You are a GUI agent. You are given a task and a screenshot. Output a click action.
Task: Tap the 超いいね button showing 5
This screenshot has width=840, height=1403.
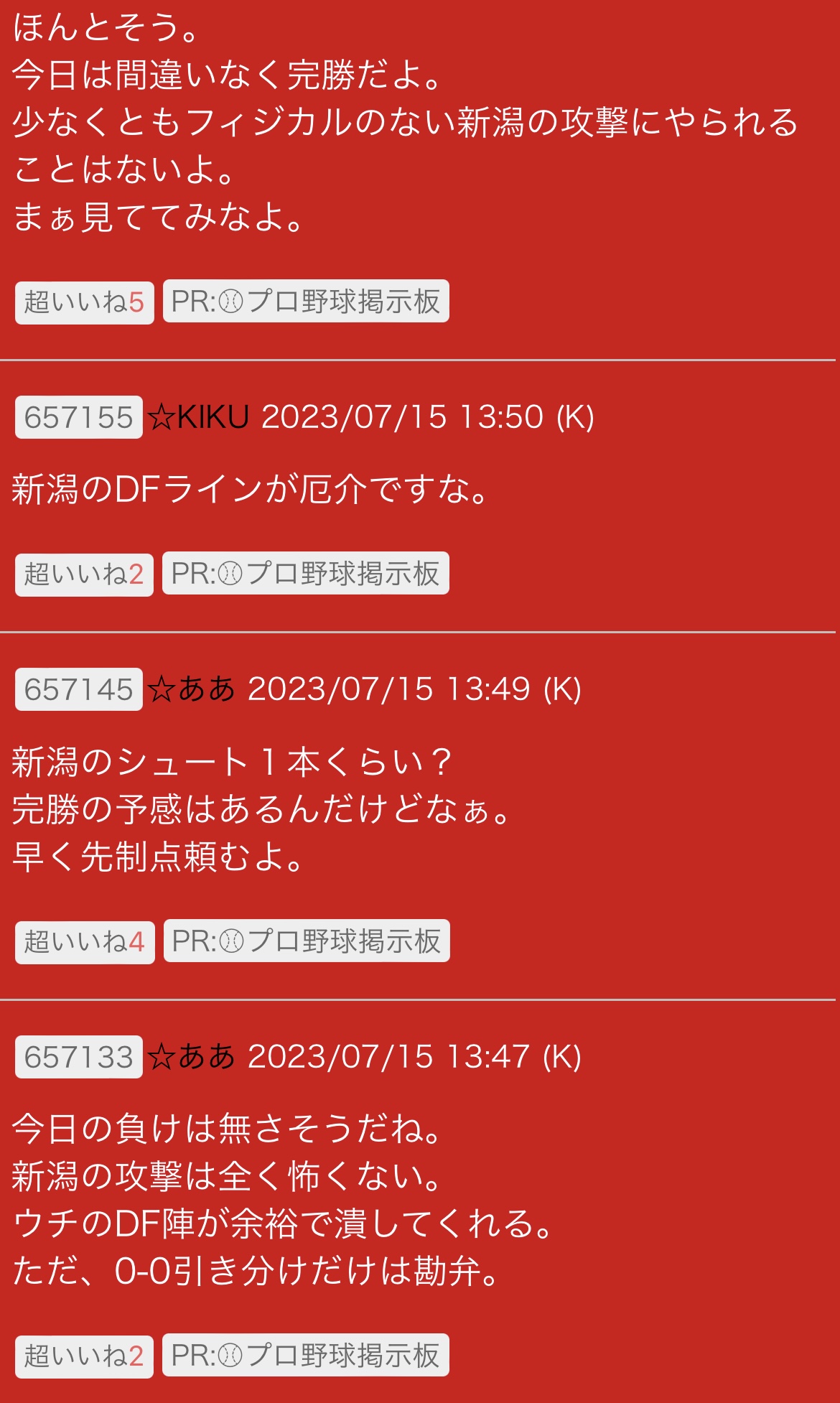point(85,302)
